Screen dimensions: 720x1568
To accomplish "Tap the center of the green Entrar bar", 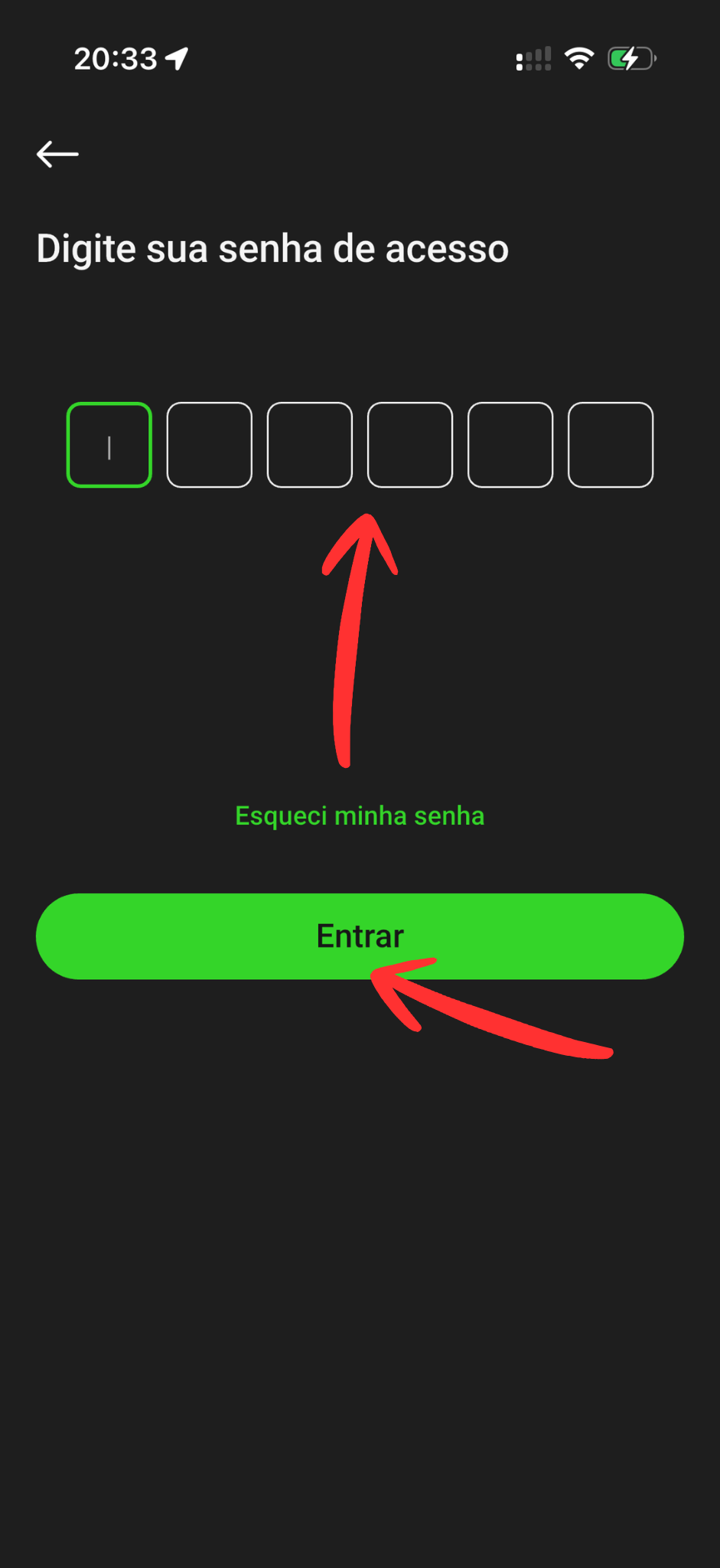I will (360, 936).
